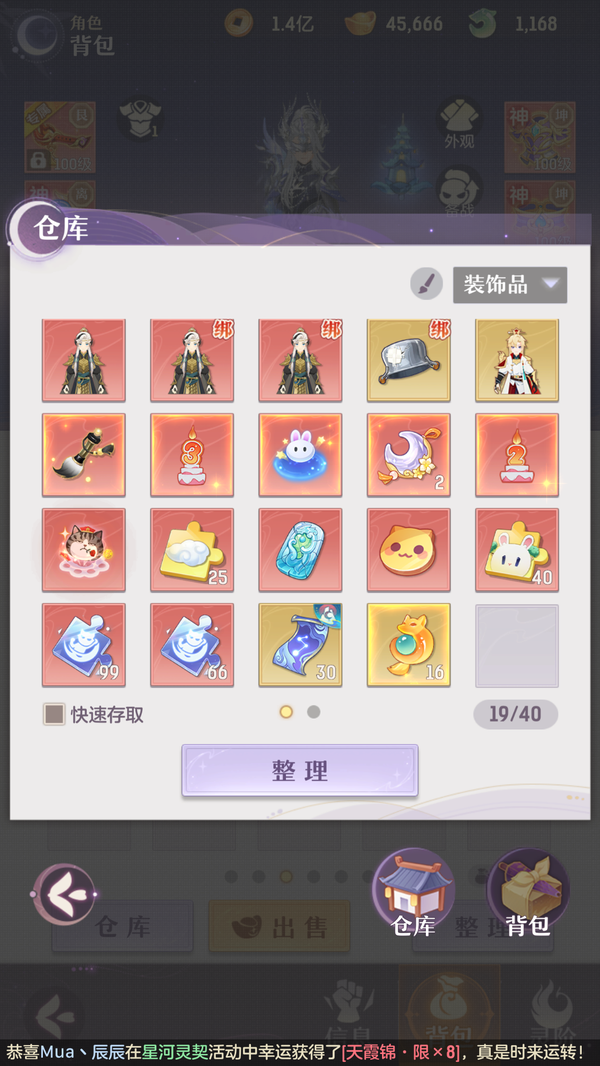Tap the round back arrow button
The height and width of the screenshot is (1066, 600).
[65, 893]
